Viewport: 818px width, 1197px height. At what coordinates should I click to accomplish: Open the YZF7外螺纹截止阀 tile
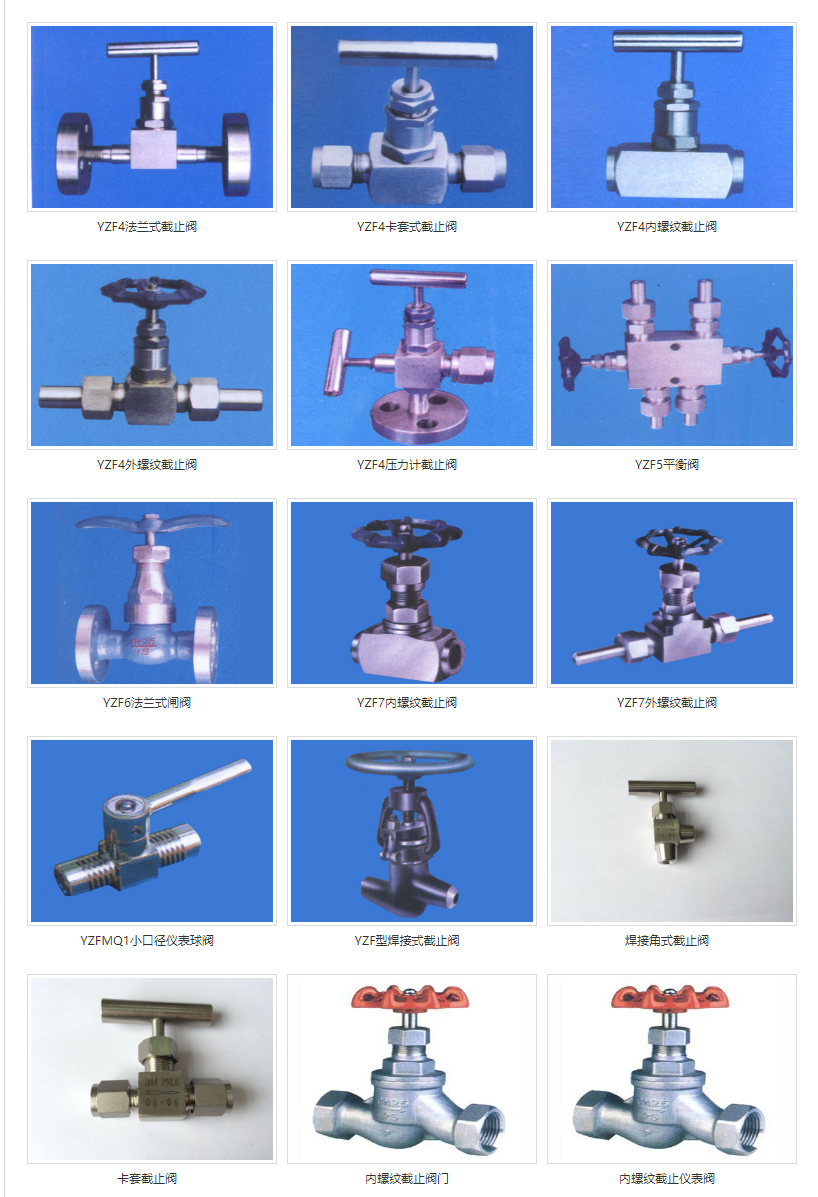point(671,593)
